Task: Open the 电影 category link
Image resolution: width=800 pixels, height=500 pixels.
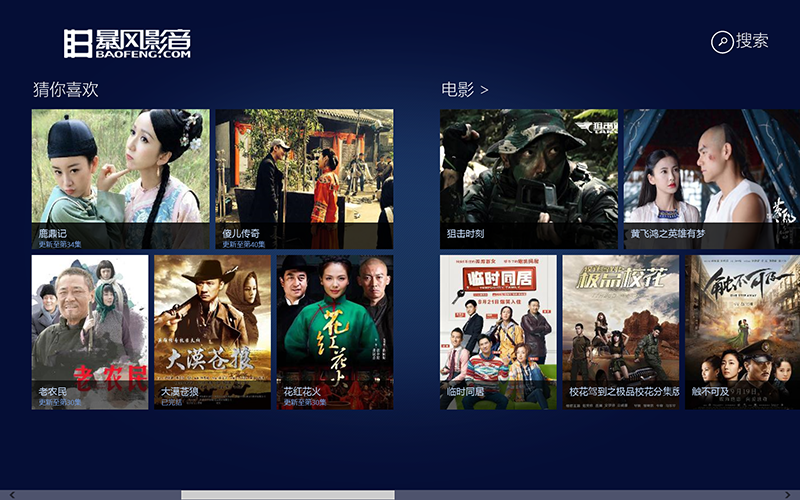Action: [x=464, y=90]
